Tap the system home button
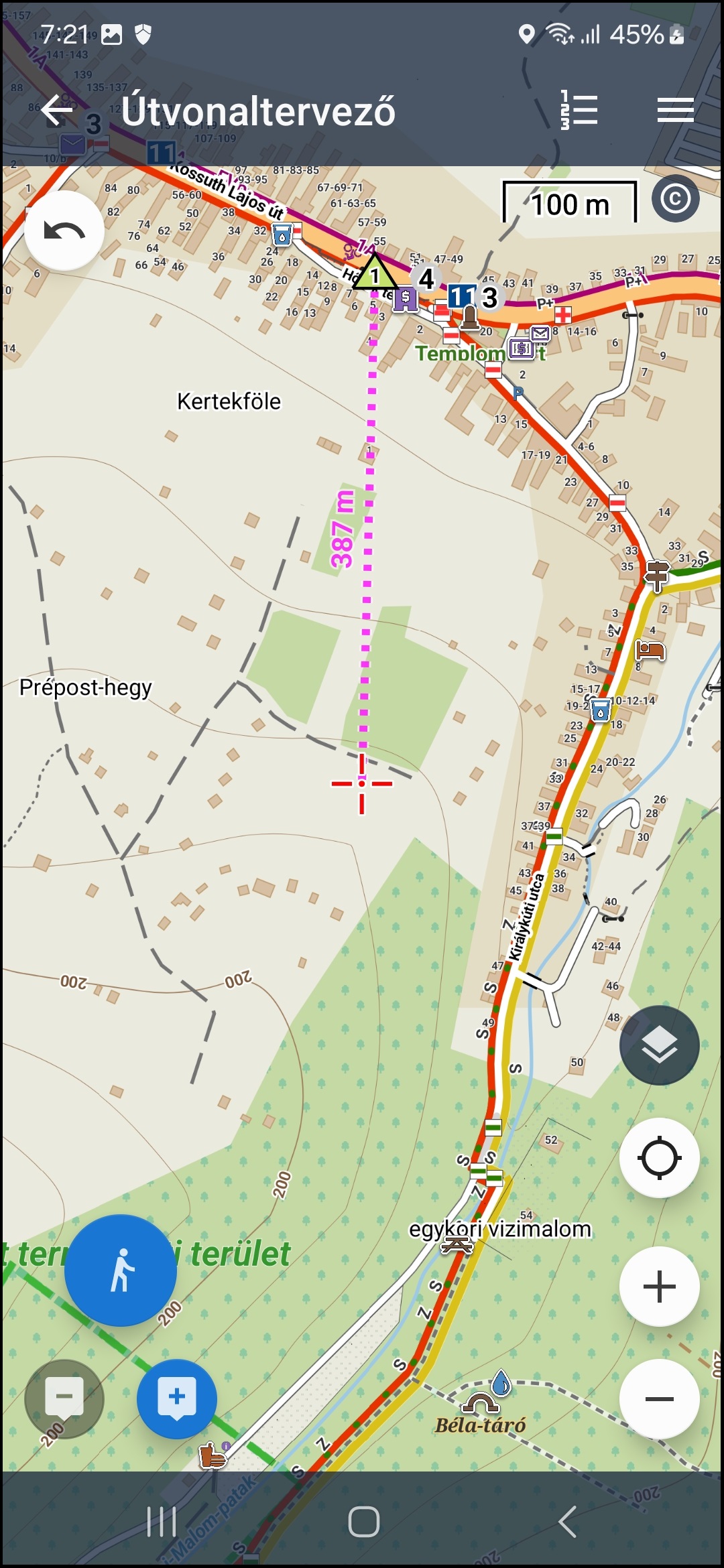Image resolution: width=724 pixels, height=1568 pixels. pos(364,1522)
